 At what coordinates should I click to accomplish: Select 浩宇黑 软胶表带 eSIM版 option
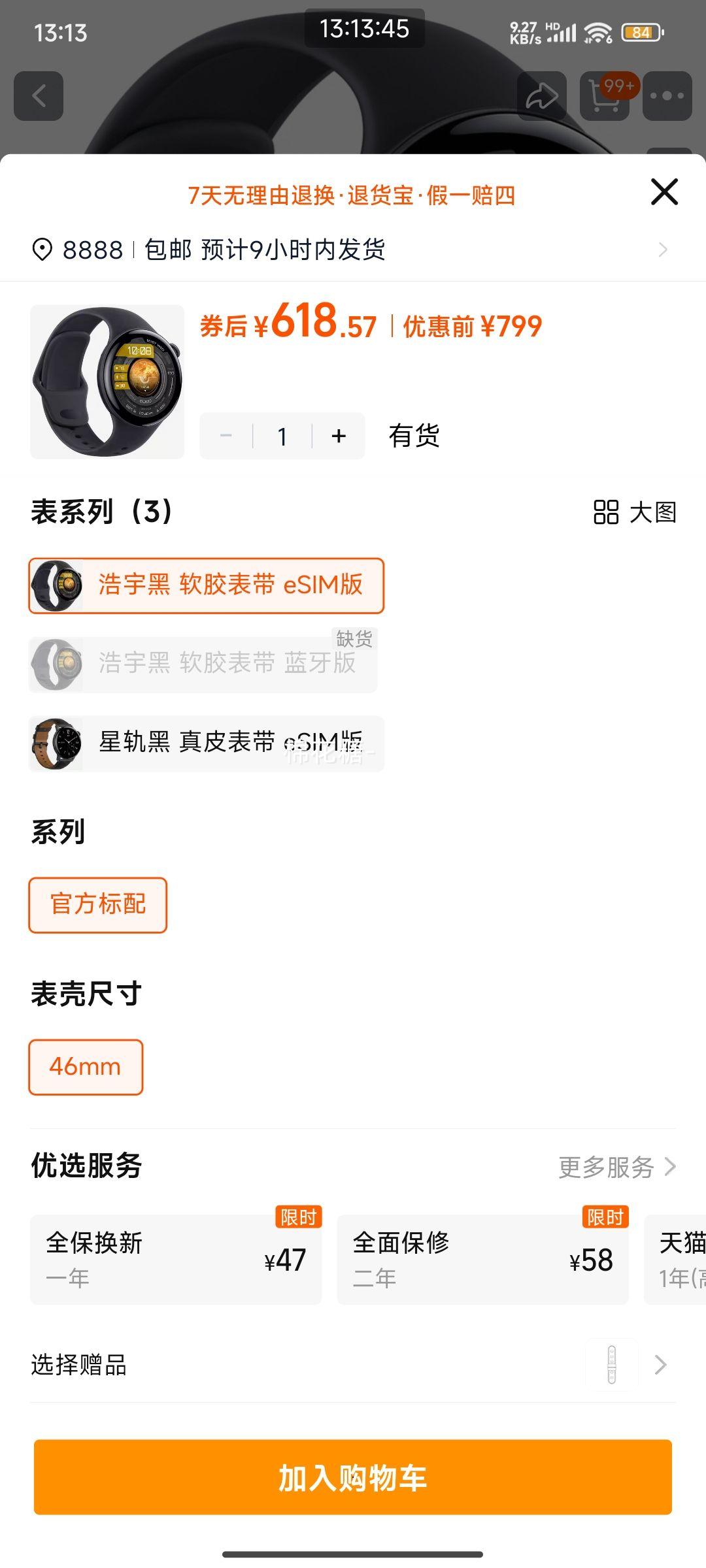click(206, 585)
